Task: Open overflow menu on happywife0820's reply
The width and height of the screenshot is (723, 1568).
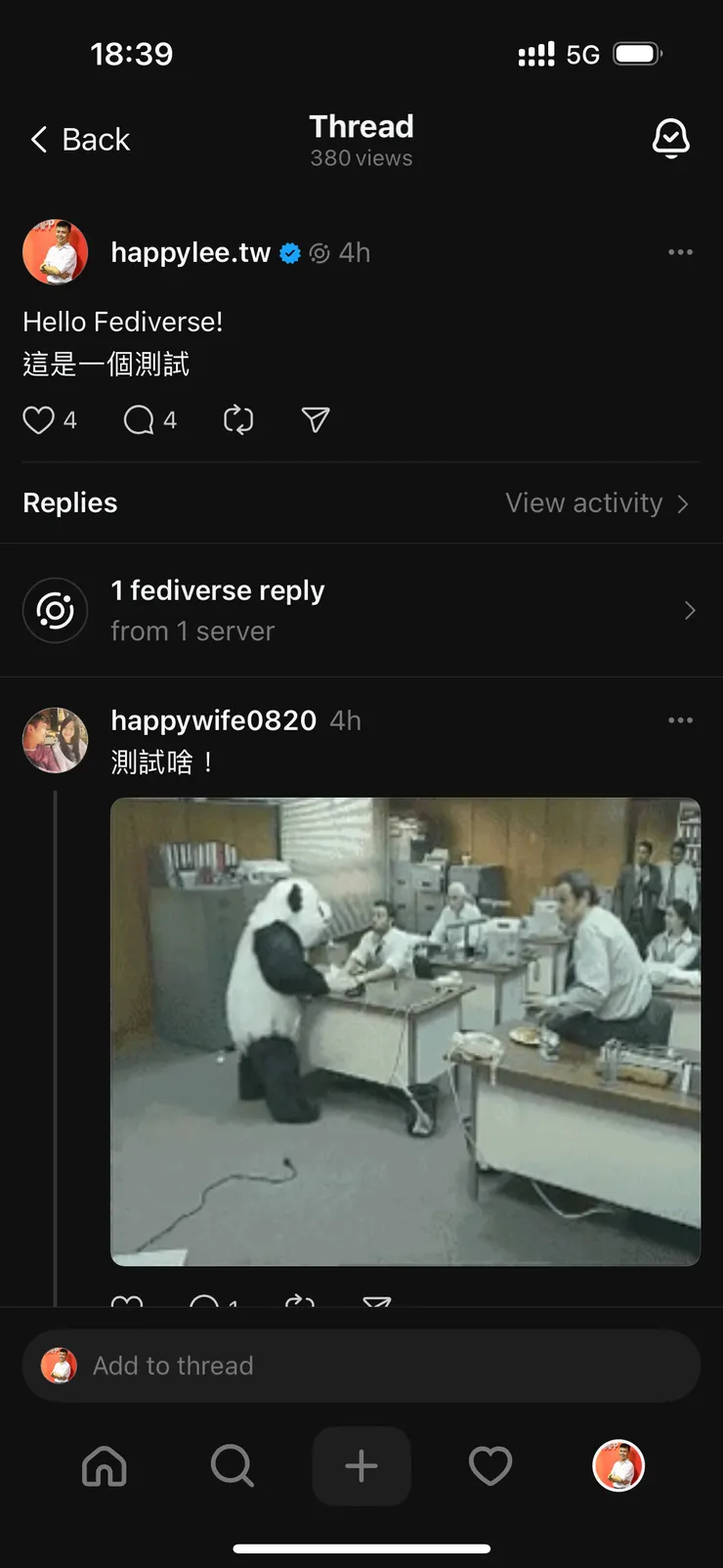Action: pyautogui.click(x=680, y=720)
